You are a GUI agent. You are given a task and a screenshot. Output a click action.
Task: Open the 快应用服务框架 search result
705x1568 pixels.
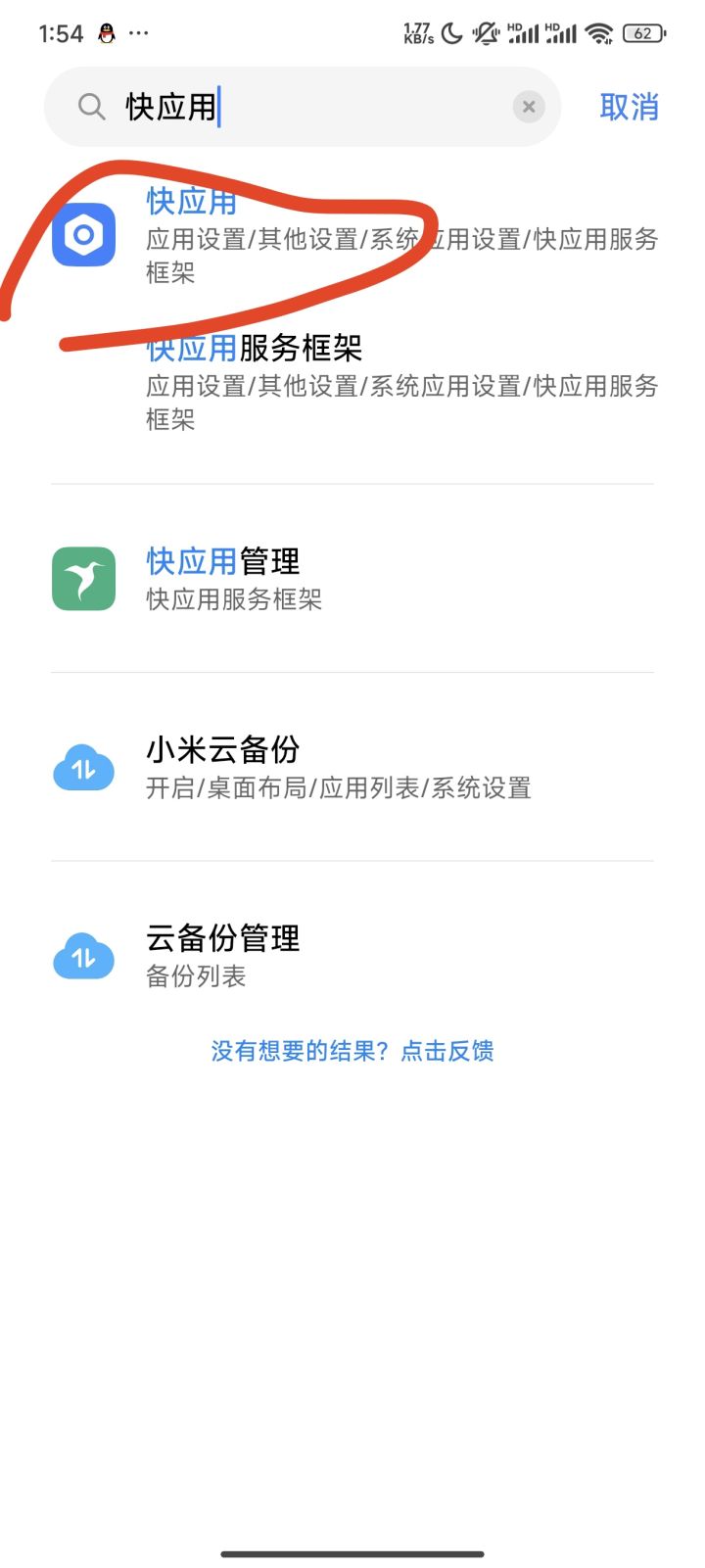coord(255,348)
